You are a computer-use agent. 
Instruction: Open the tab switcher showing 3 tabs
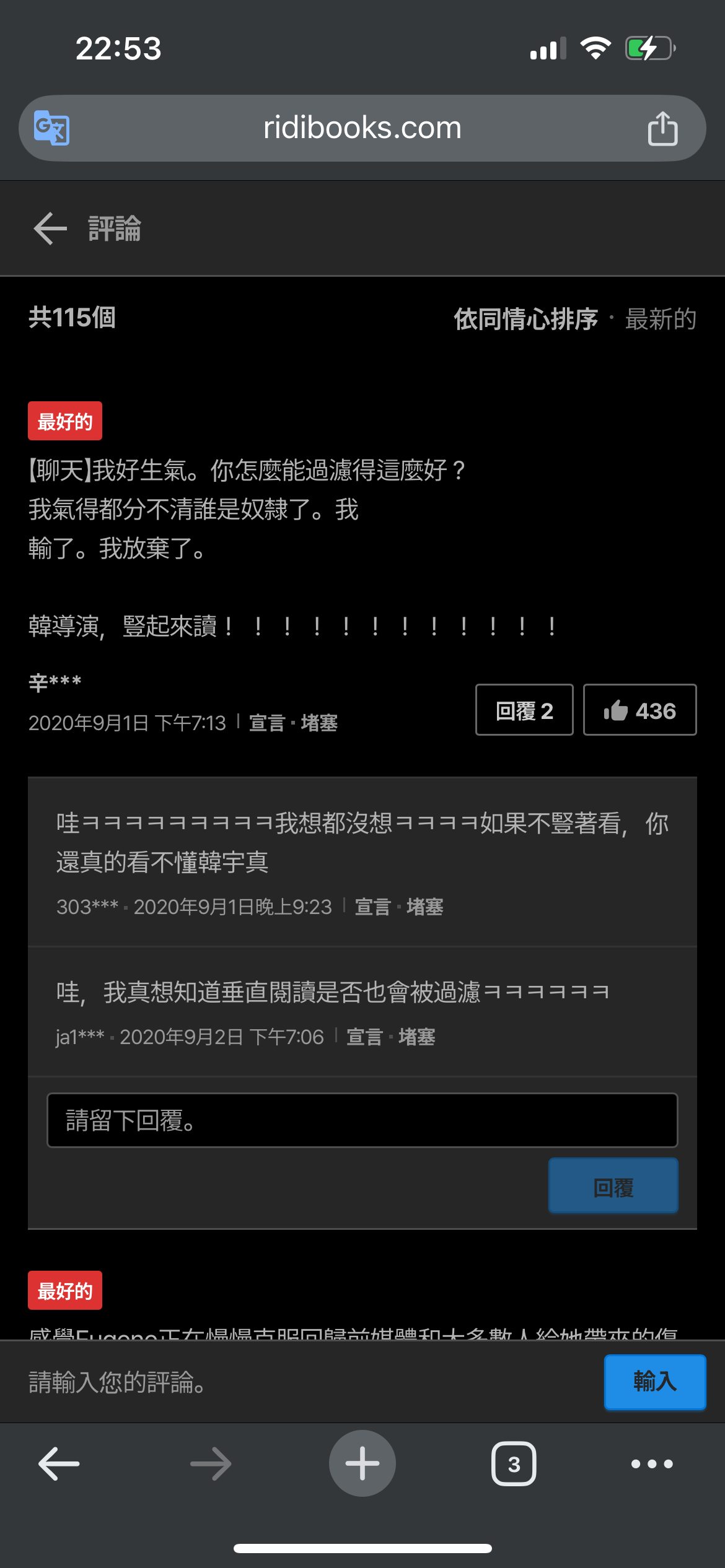[514, 1464]
